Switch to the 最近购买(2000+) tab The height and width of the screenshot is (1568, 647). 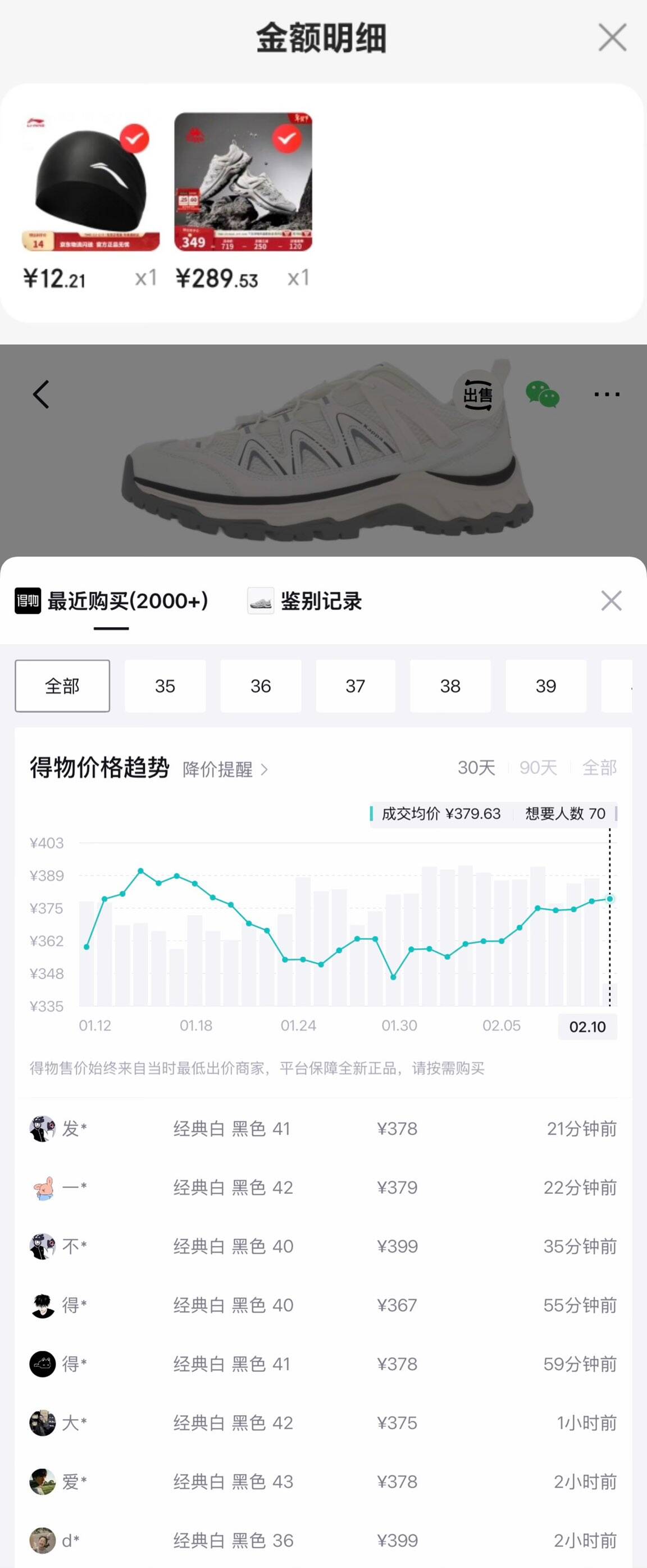pyautogui.click(x=112, y=601)
